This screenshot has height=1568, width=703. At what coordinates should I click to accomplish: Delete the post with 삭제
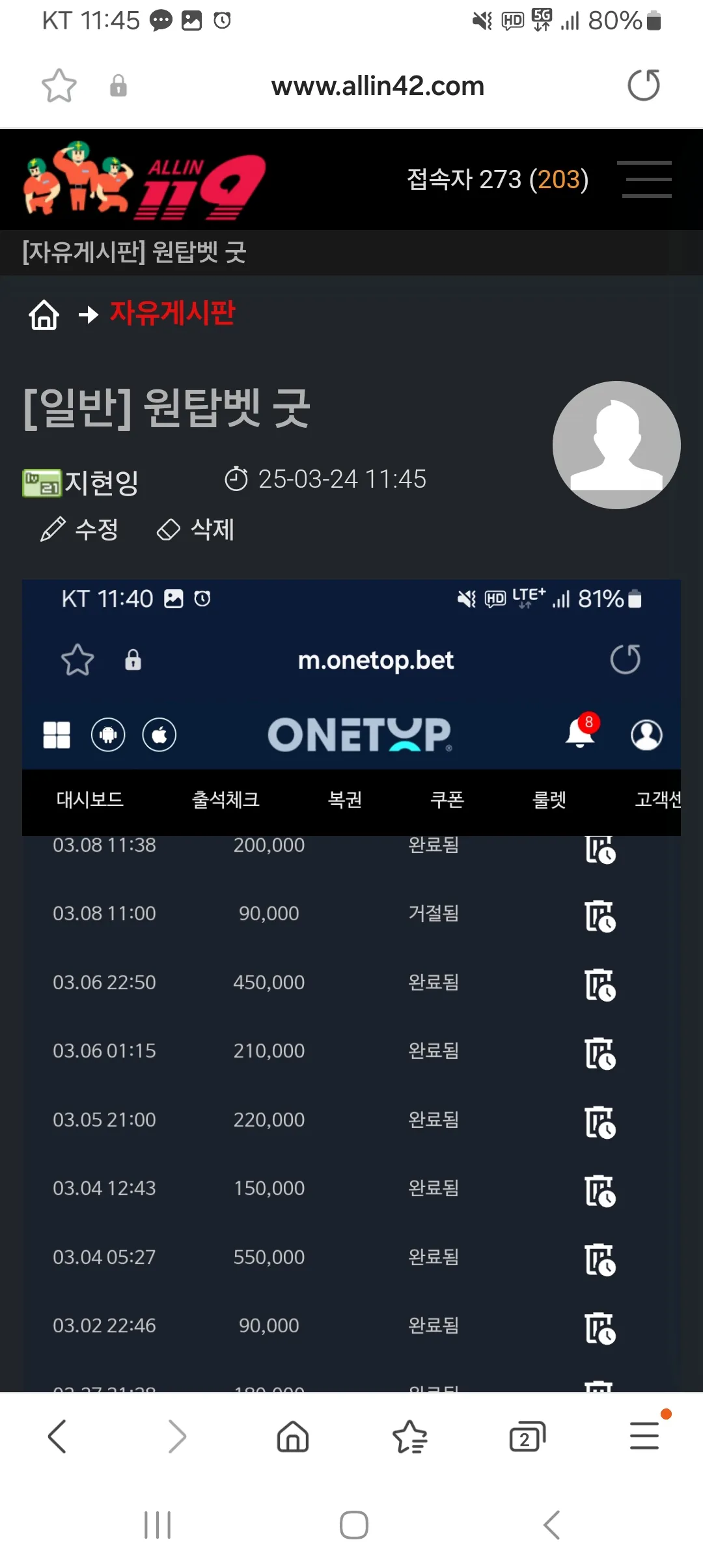pyautogui.click(x=195, y=529)
